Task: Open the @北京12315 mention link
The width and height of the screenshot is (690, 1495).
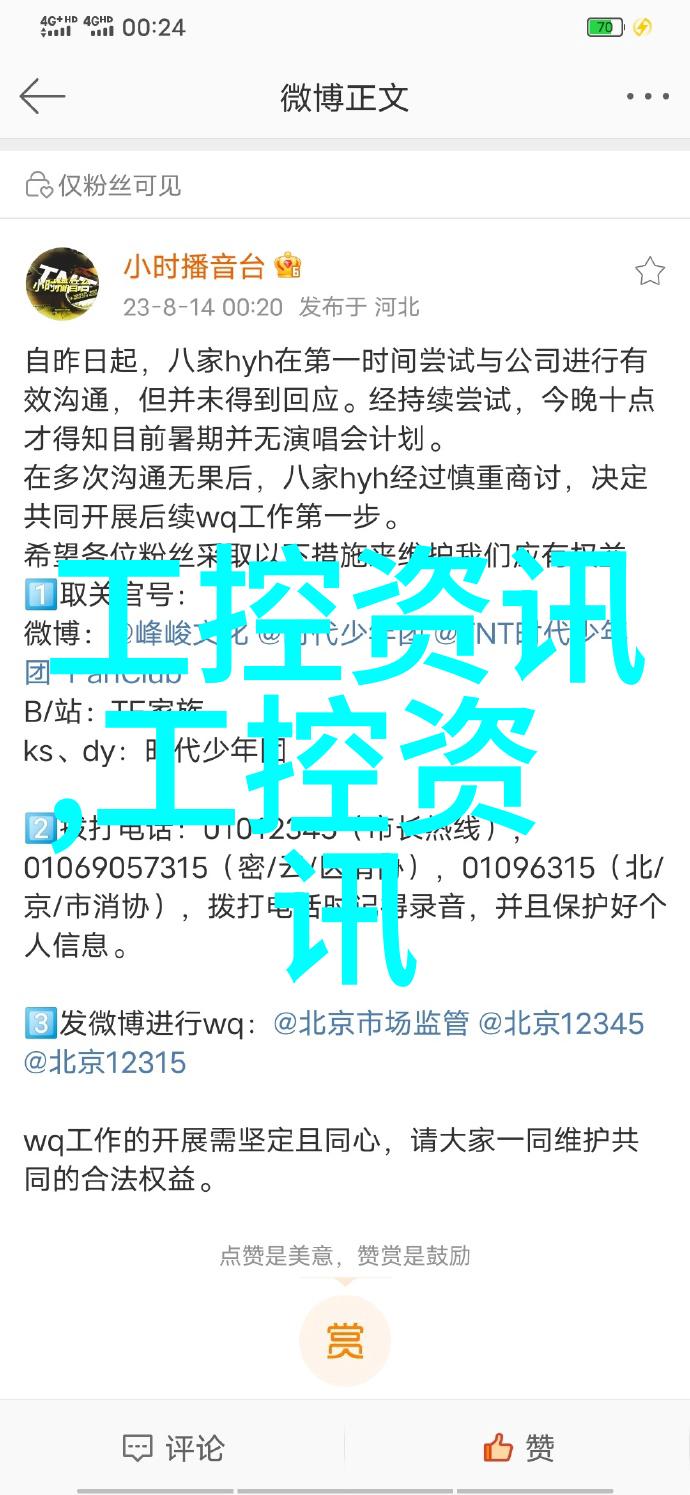Action: 105,1062
